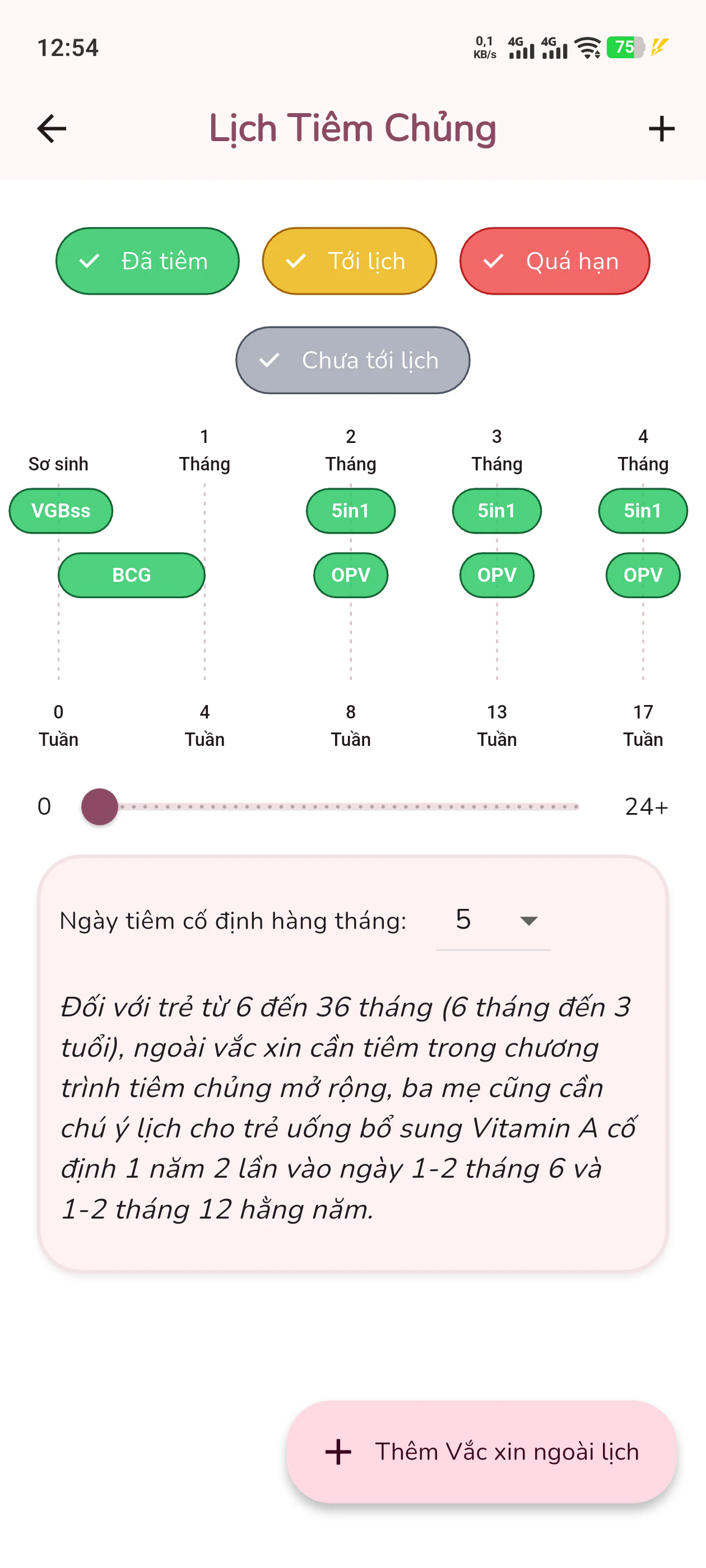Tap the plus icon in top bar
The height and width of the screenshot is (1568, 706).
pyautogui.click(x=661, y=128)
